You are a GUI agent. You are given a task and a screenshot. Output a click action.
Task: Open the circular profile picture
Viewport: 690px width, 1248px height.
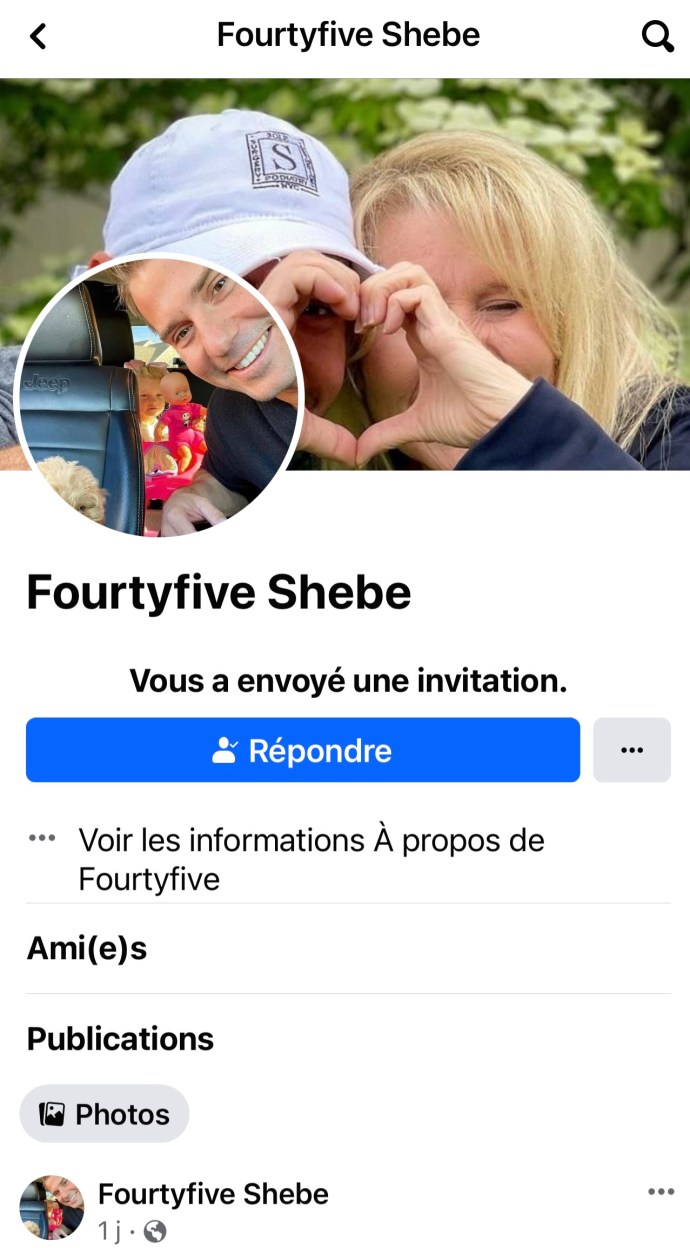160,397
